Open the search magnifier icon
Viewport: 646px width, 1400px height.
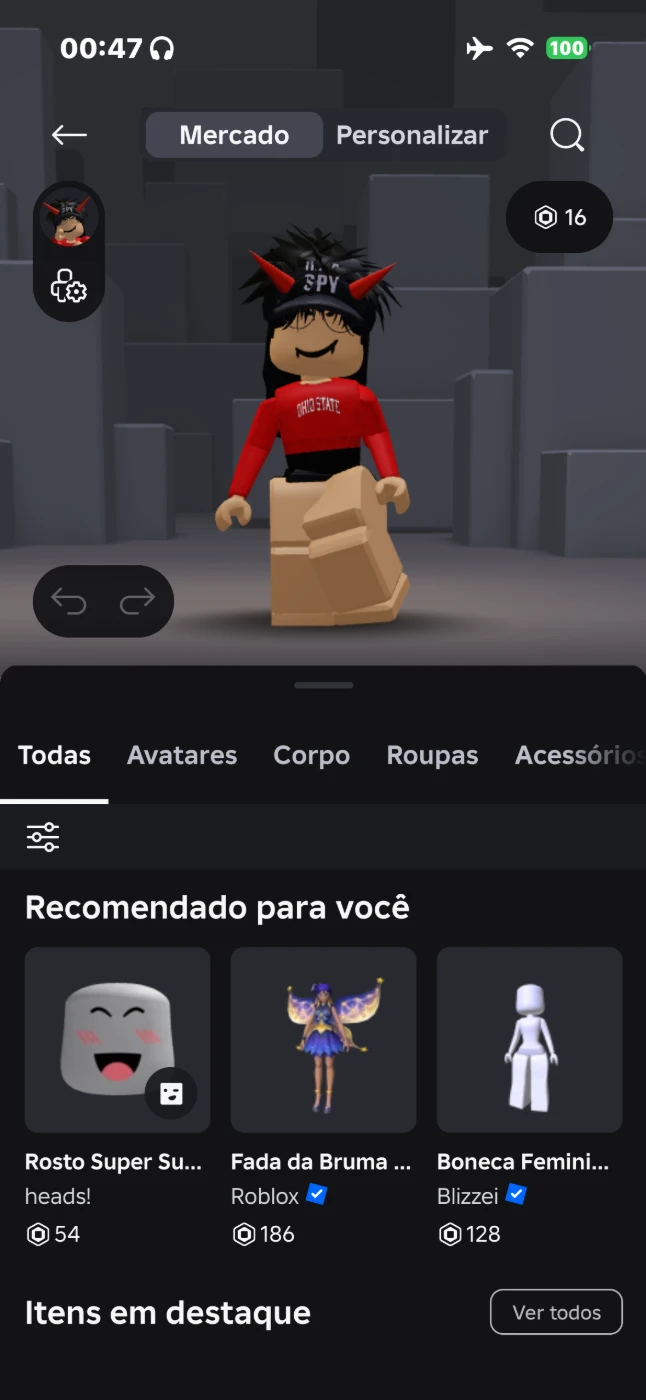[567, 135]
